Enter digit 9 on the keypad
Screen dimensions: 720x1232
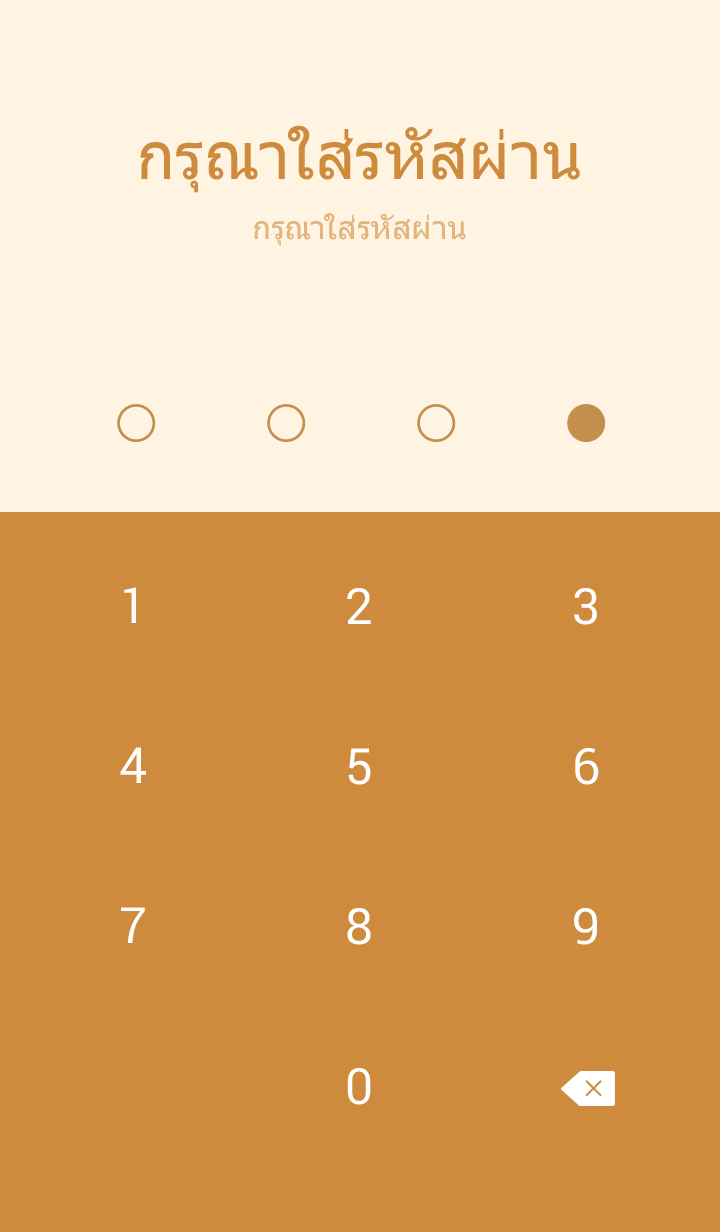[x=586, y=927]
